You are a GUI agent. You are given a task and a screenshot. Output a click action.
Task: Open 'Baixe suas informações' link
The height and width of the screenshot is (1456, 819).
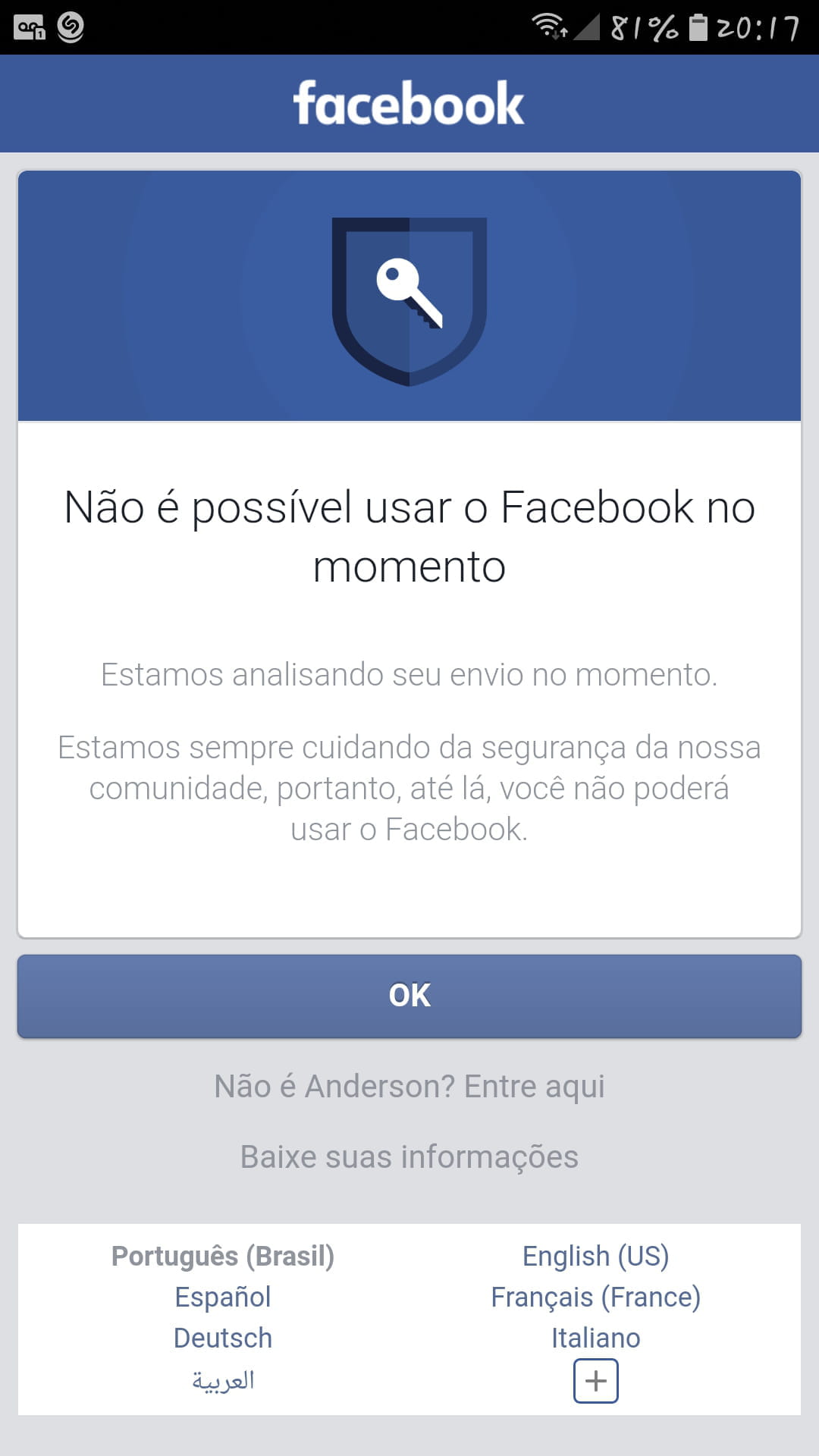(409, 1157)
